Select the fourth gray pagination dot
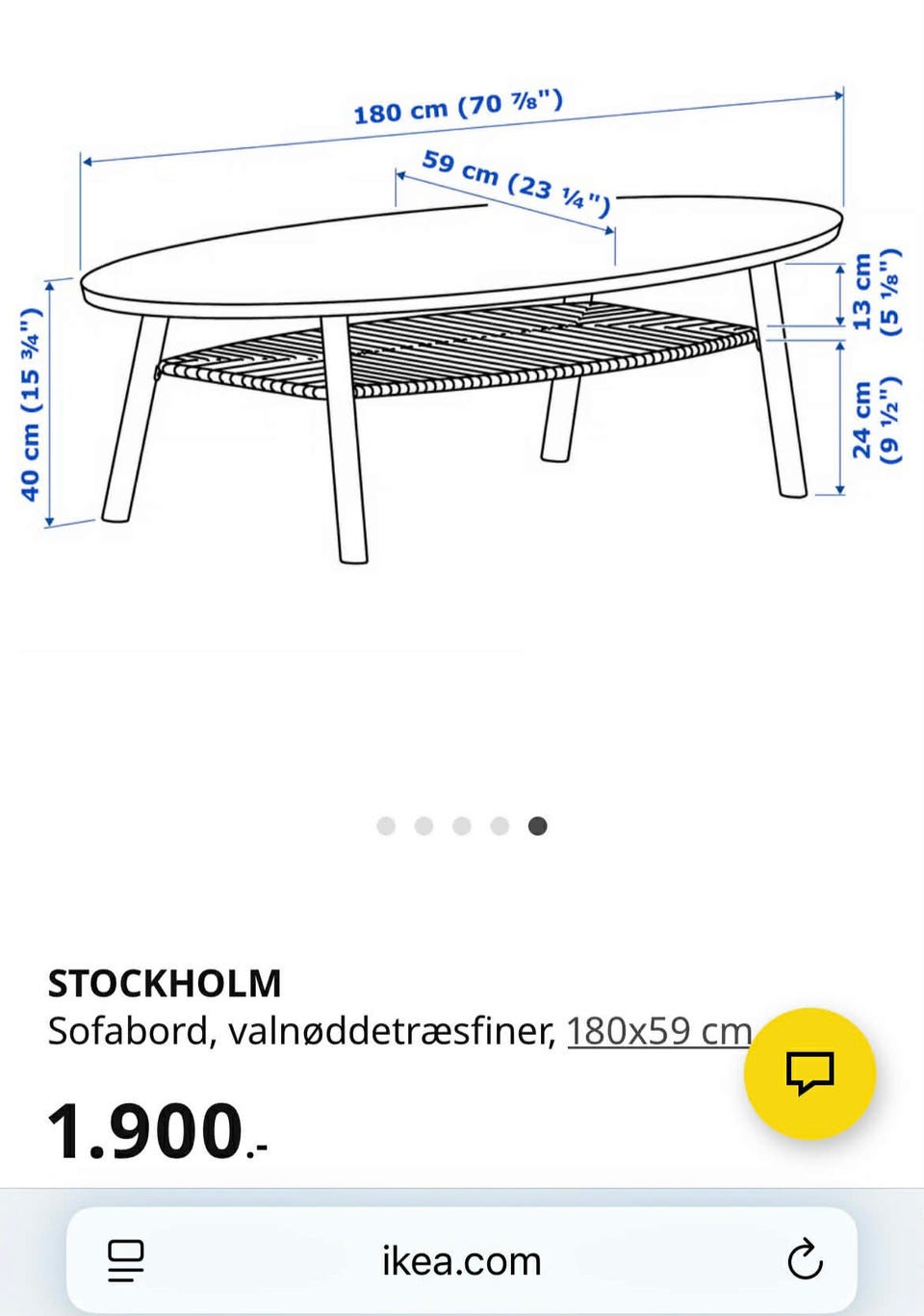Screen dimensions: 924x1316 [x=500, y=825]
